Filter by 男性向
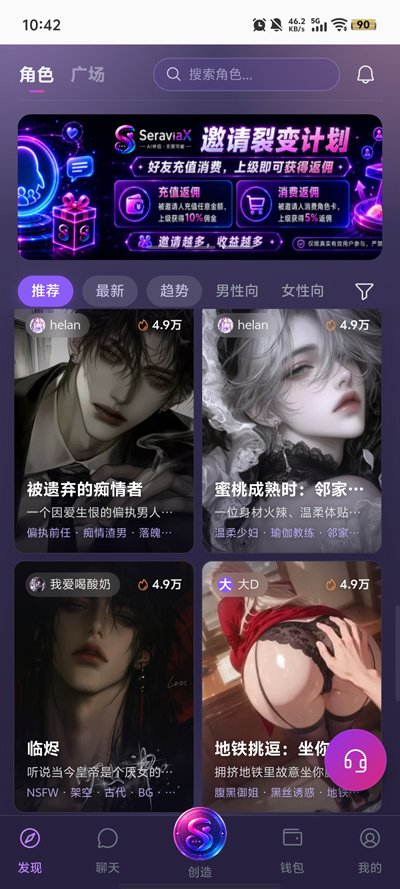Viewport: 400px width, 889px height. pos(237,291)
